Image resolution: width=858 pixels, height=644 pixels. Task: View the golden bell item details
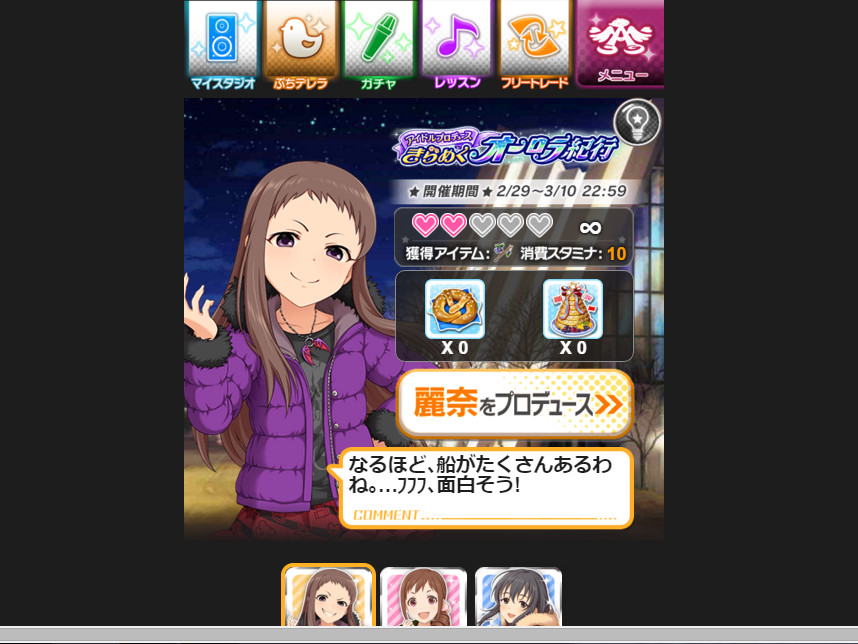573,309
